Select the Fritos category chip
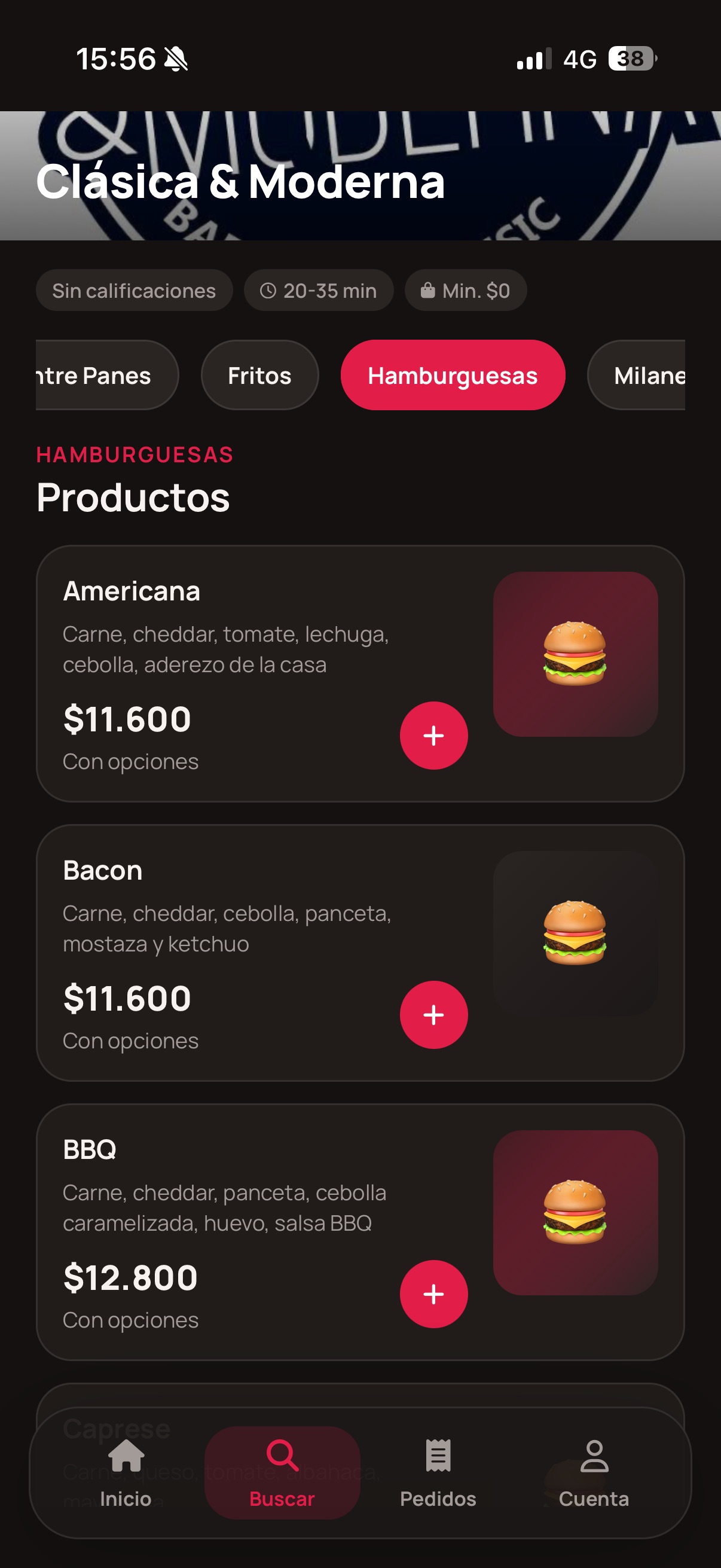Image resolution: width=721 pixels, height=1568 pixels. pos(260,375)
